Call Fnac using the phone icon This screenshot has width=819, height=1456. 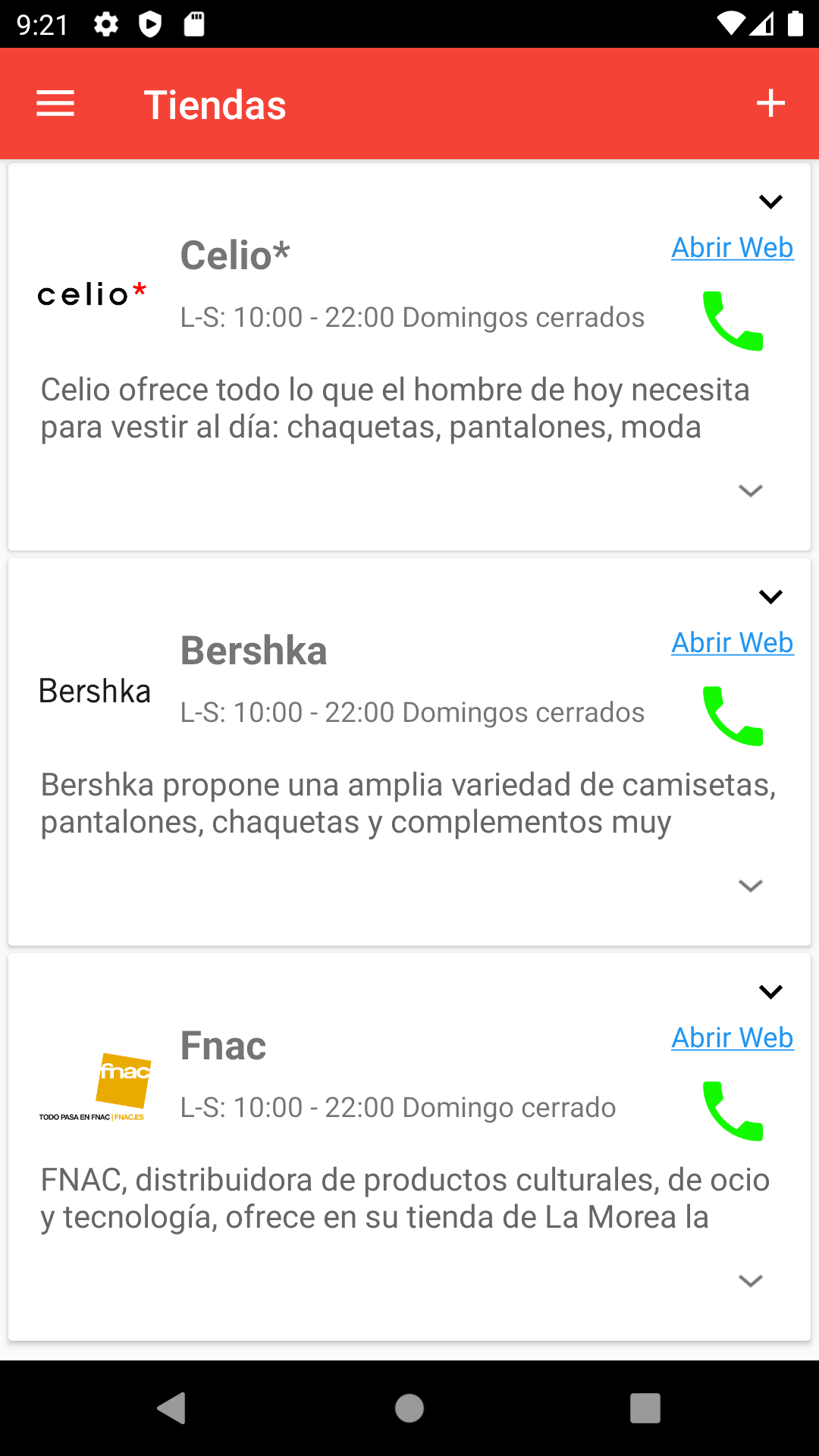(x=733, y=1112)
